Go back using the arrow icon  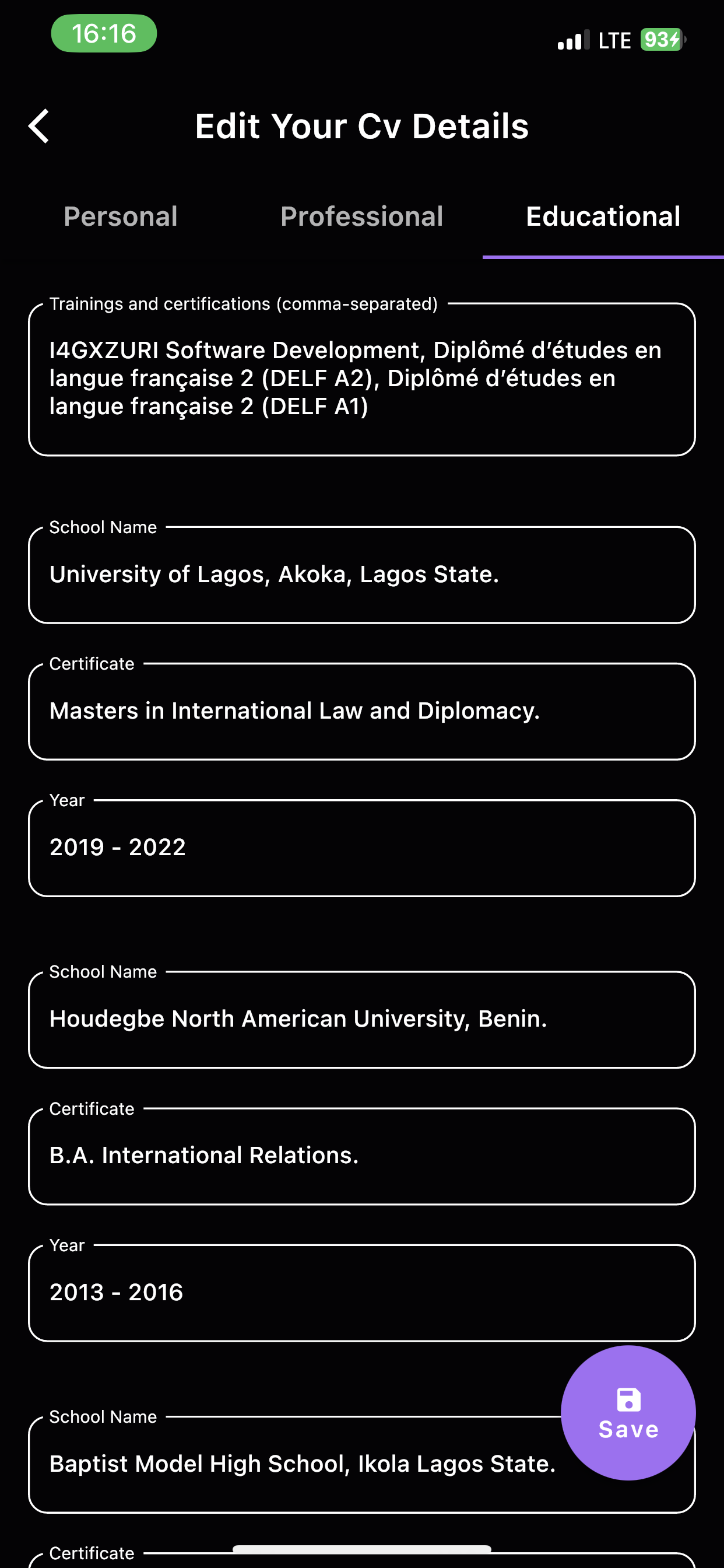[x=39, y=126]
